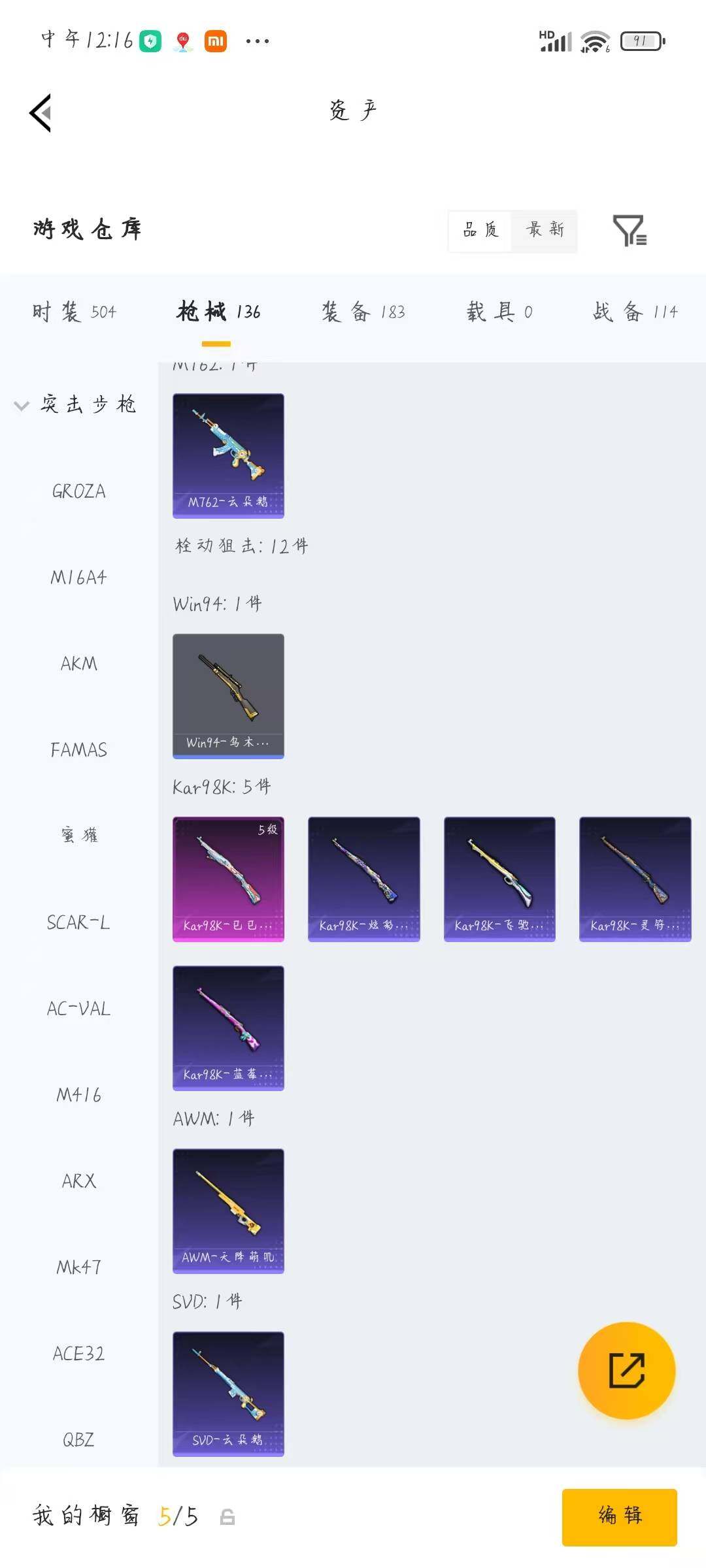Switch to the 载具 0 tab
The height and width of the screenshot is (1568, 706).
[499, 312]
